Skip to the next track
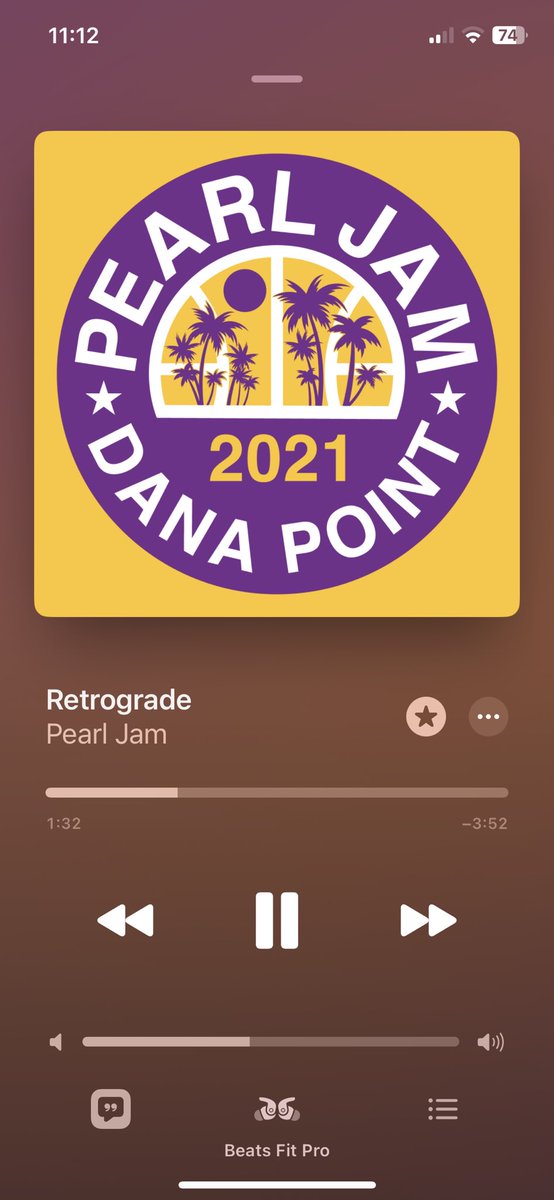Viewport: 554px width, 1200px height. tap(428, 920)
